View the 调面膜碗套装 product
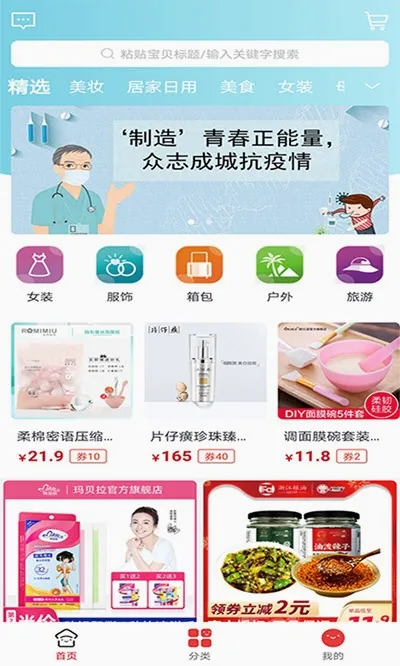The image size is (400, 666). [x=339, y=393]
